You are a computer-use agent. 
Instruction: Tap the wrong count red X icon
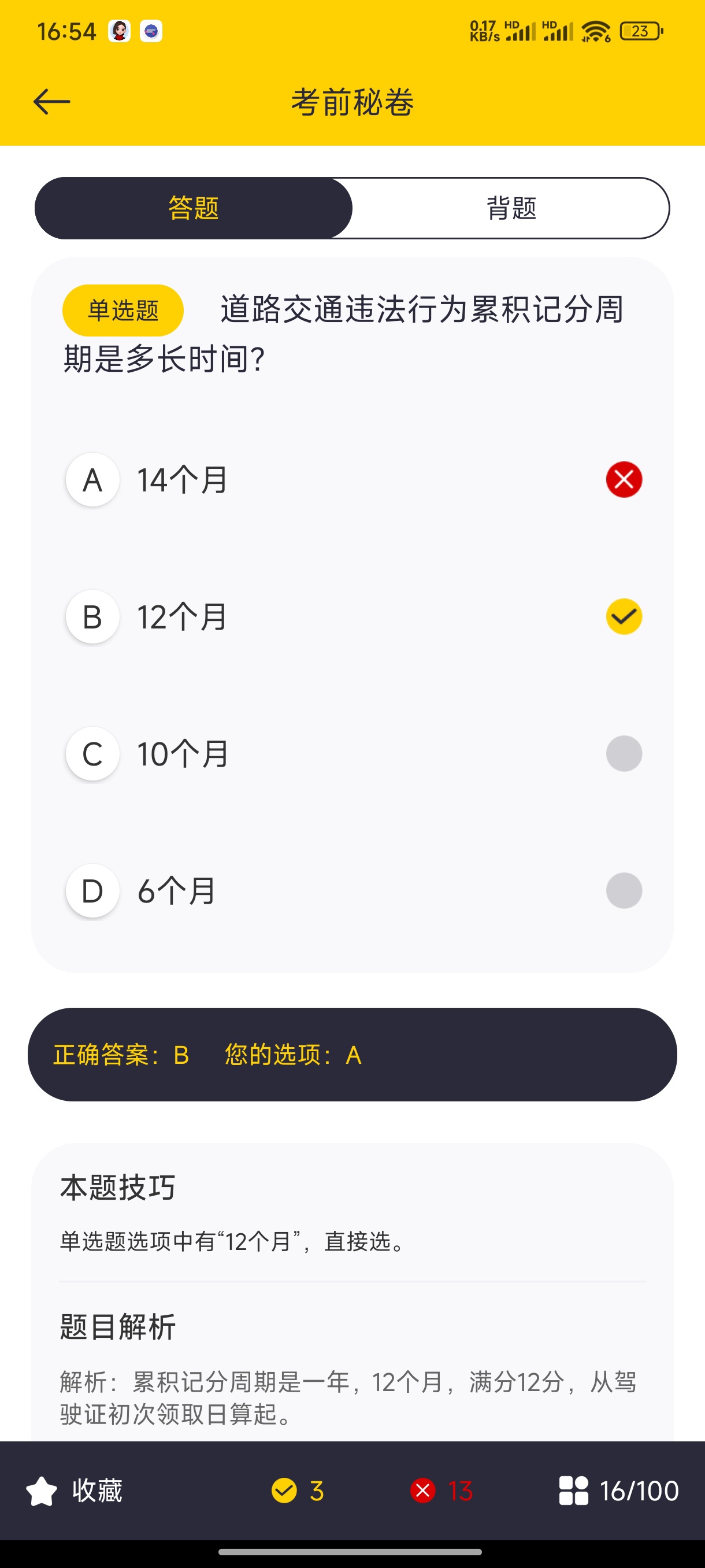tap(424, 1491)
